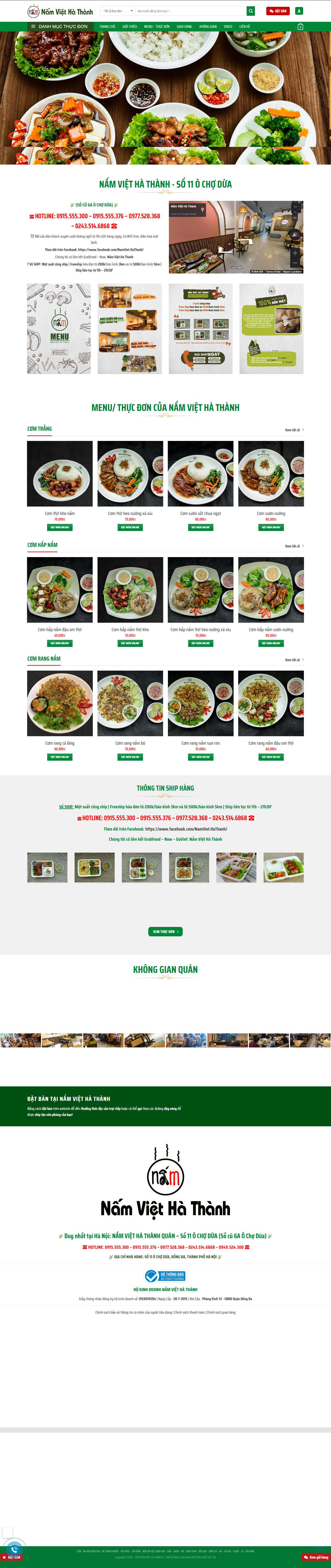Go to the GIỚI THIỆU page
The image size is (331, 1568).
pyautogui.click(x=129, y=27)
